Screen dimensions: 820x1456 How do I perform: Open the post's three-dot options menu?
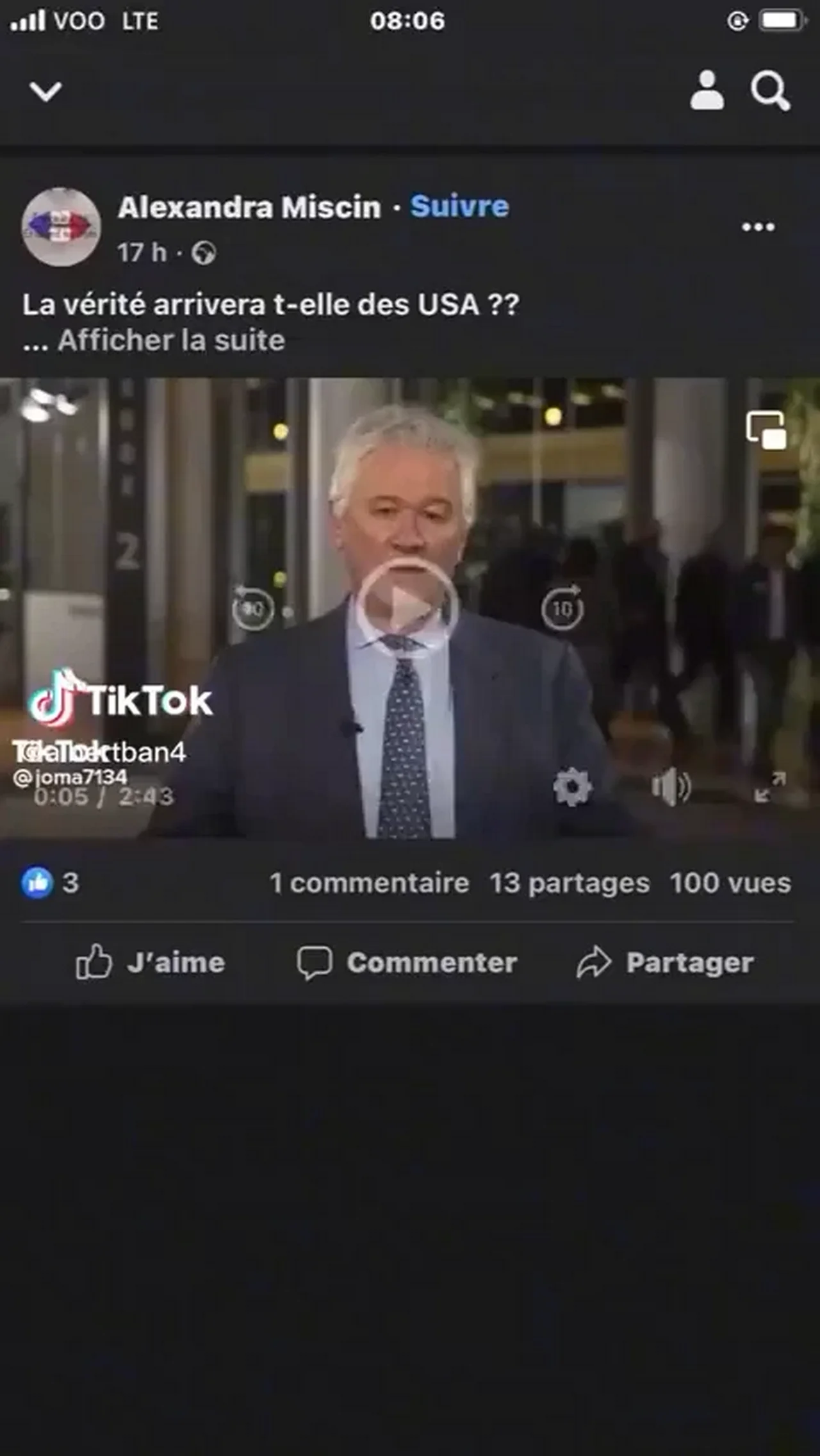tap(758, 227)
